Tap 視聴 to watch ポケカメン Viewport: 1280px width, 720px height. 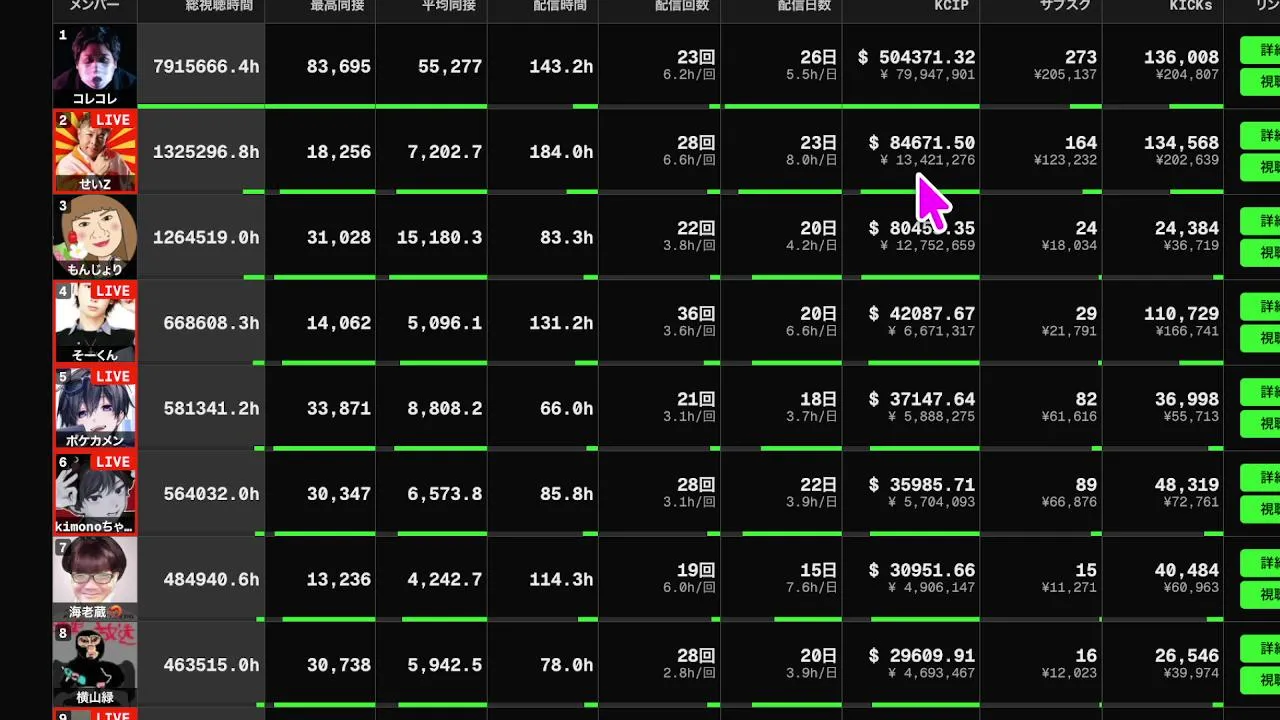coord(1261,424)
